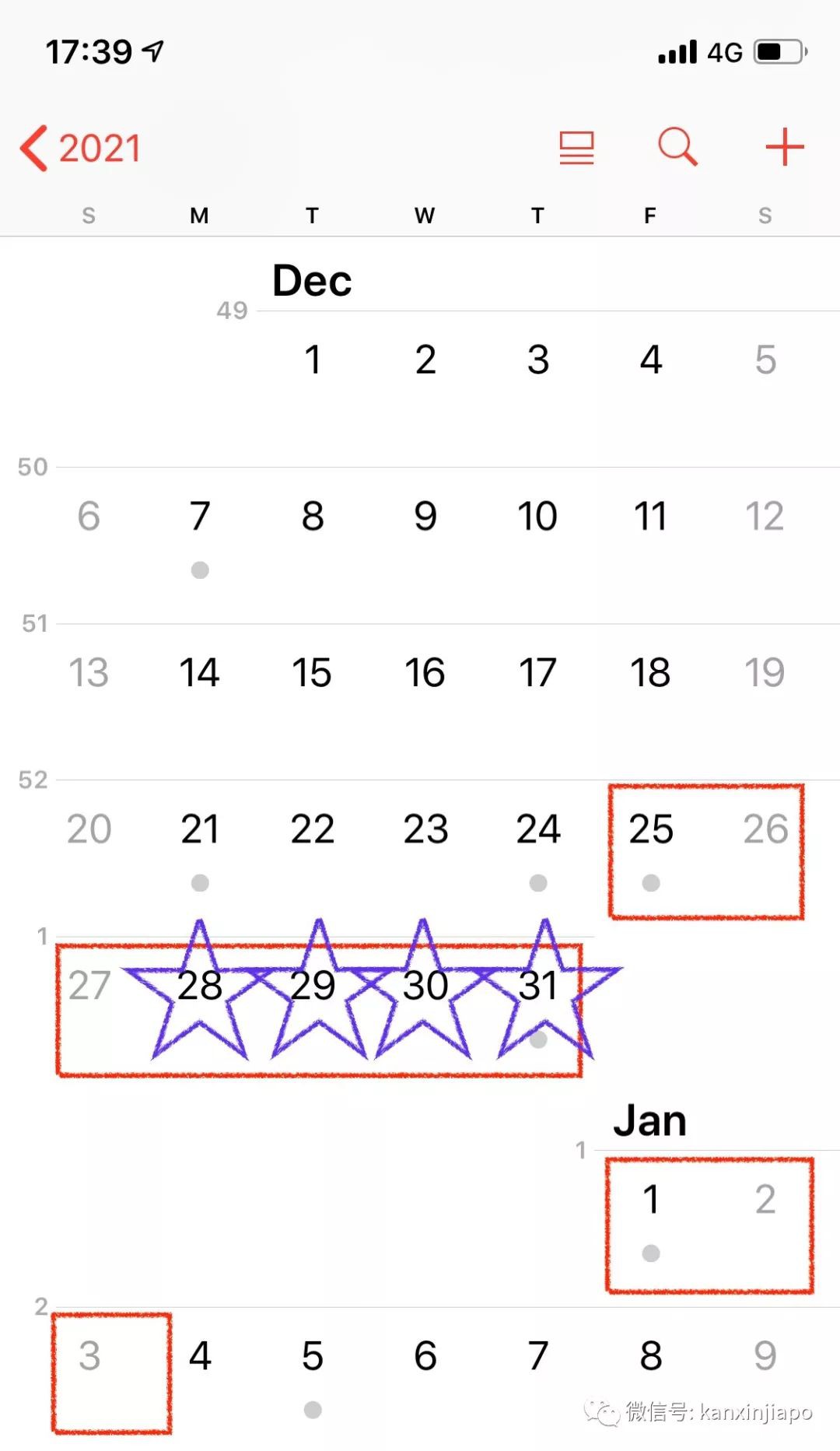Select December 24
The height and width of the screenshot is (1451, 840).
(x=537, y=829)
